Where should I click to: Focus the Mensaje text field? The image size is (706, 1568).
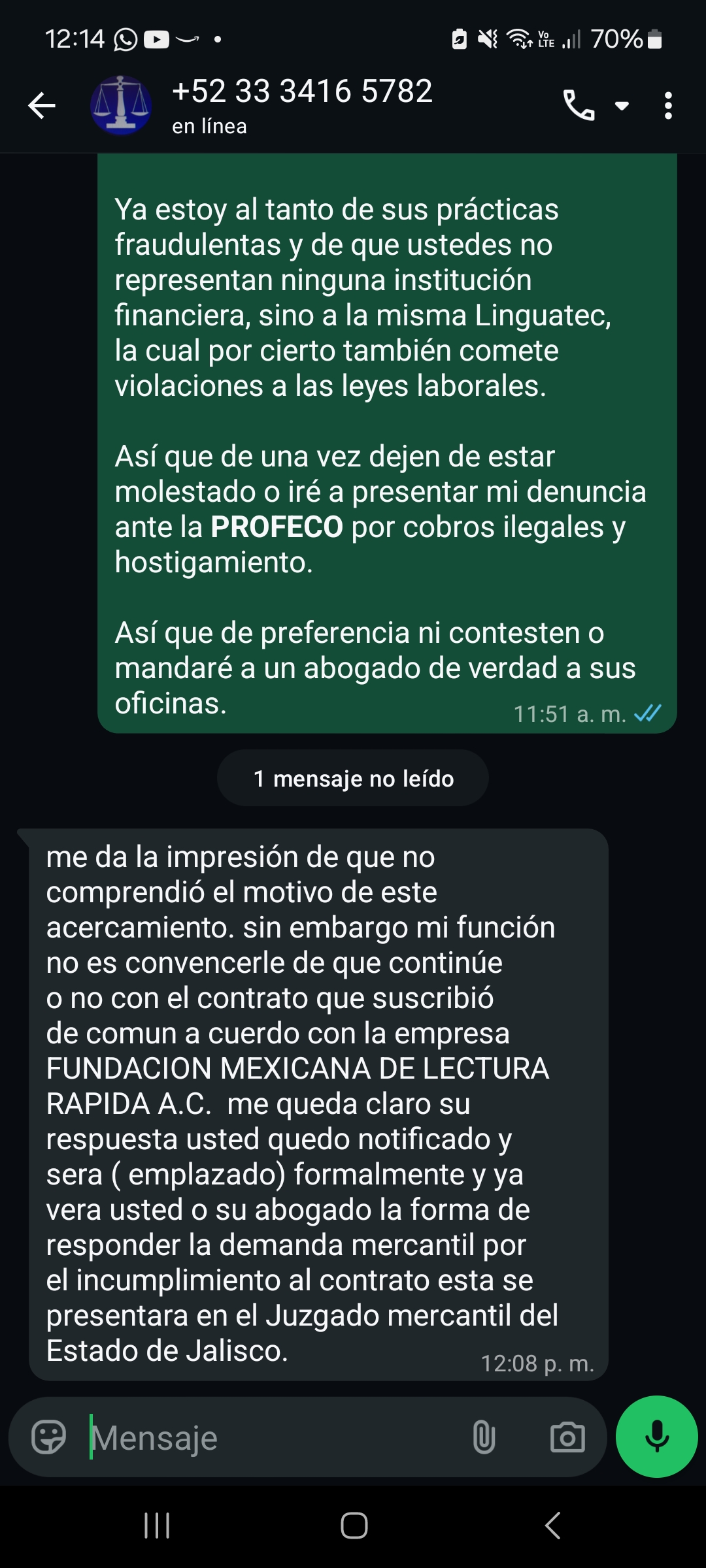pos(275,1438)
